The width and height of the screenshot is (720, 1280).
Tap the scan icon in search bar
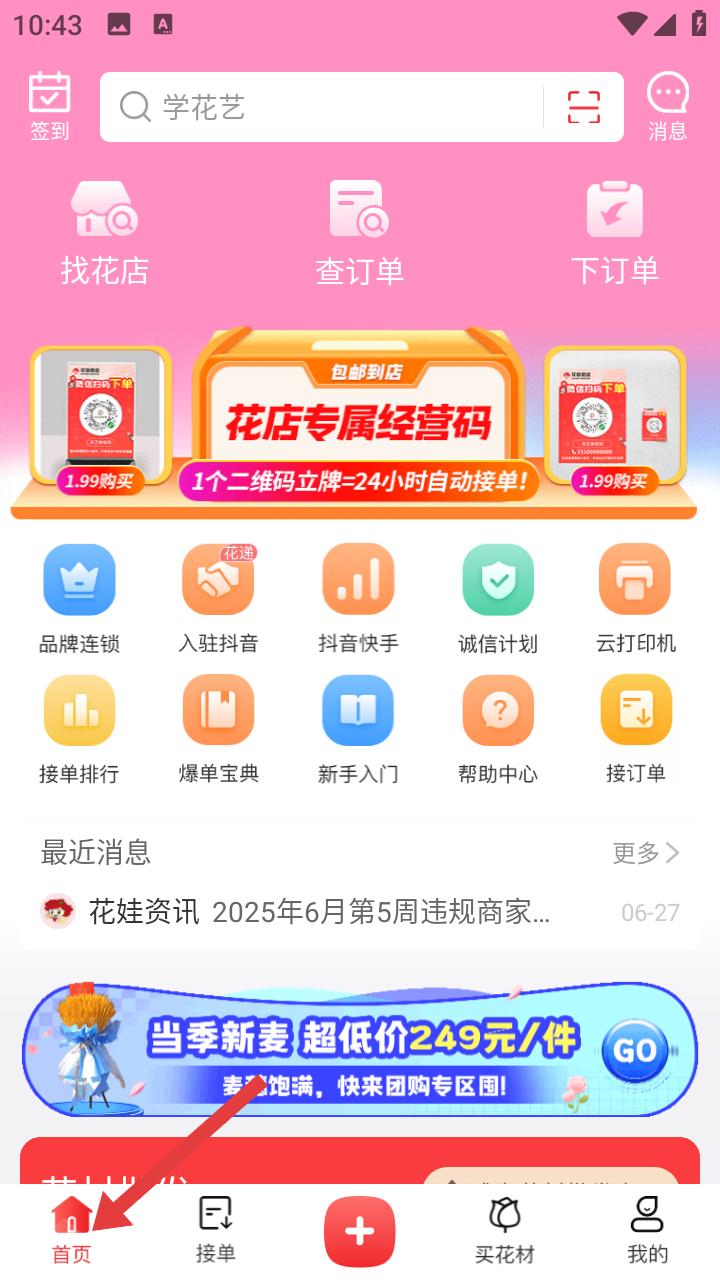583,107
